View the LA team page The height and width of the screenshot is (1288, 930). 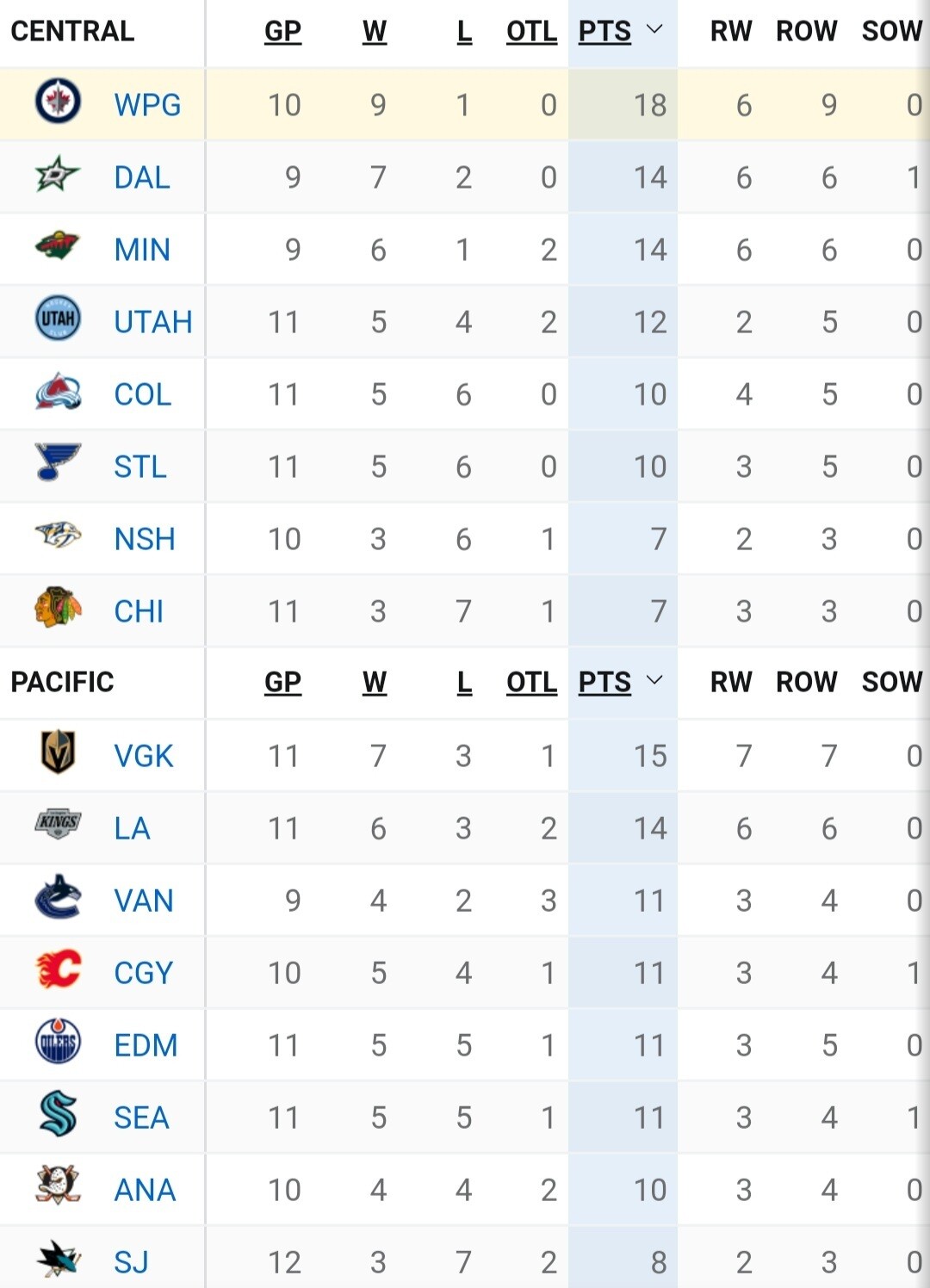tap(132, 828)
